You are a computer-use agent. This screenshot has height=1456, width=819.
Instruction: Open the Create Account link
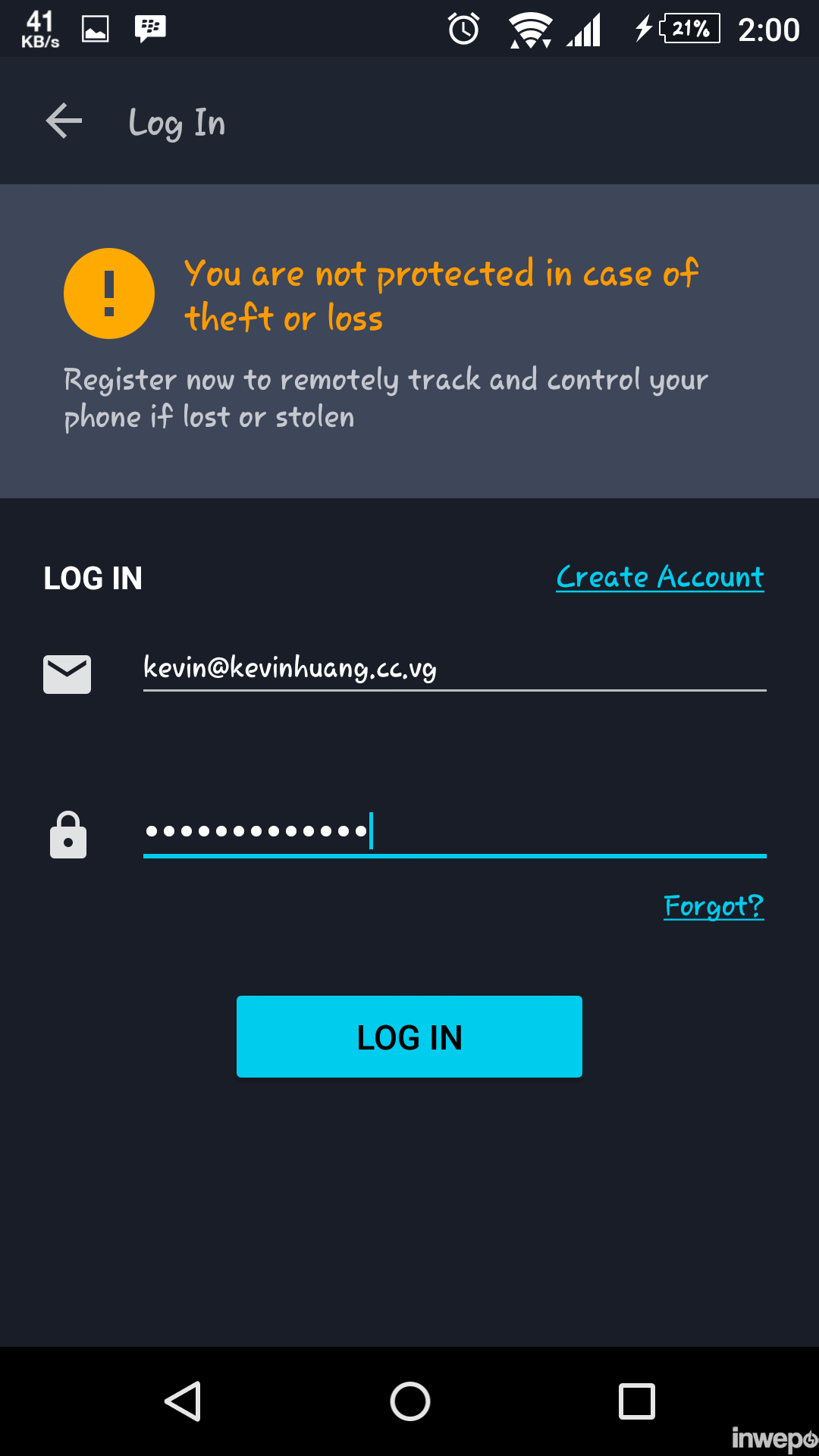tap(660, 577)
